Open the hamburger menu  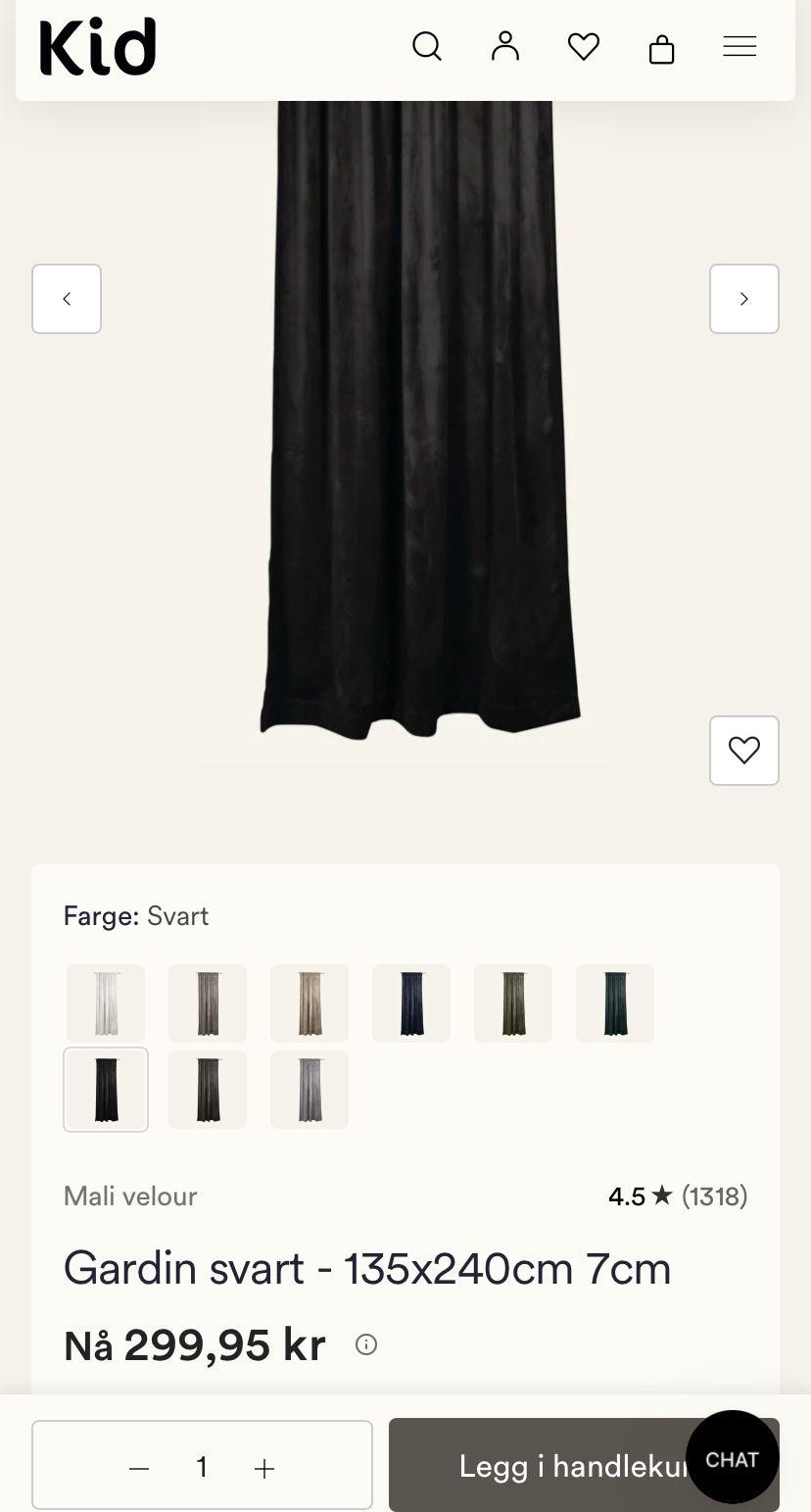739,46
